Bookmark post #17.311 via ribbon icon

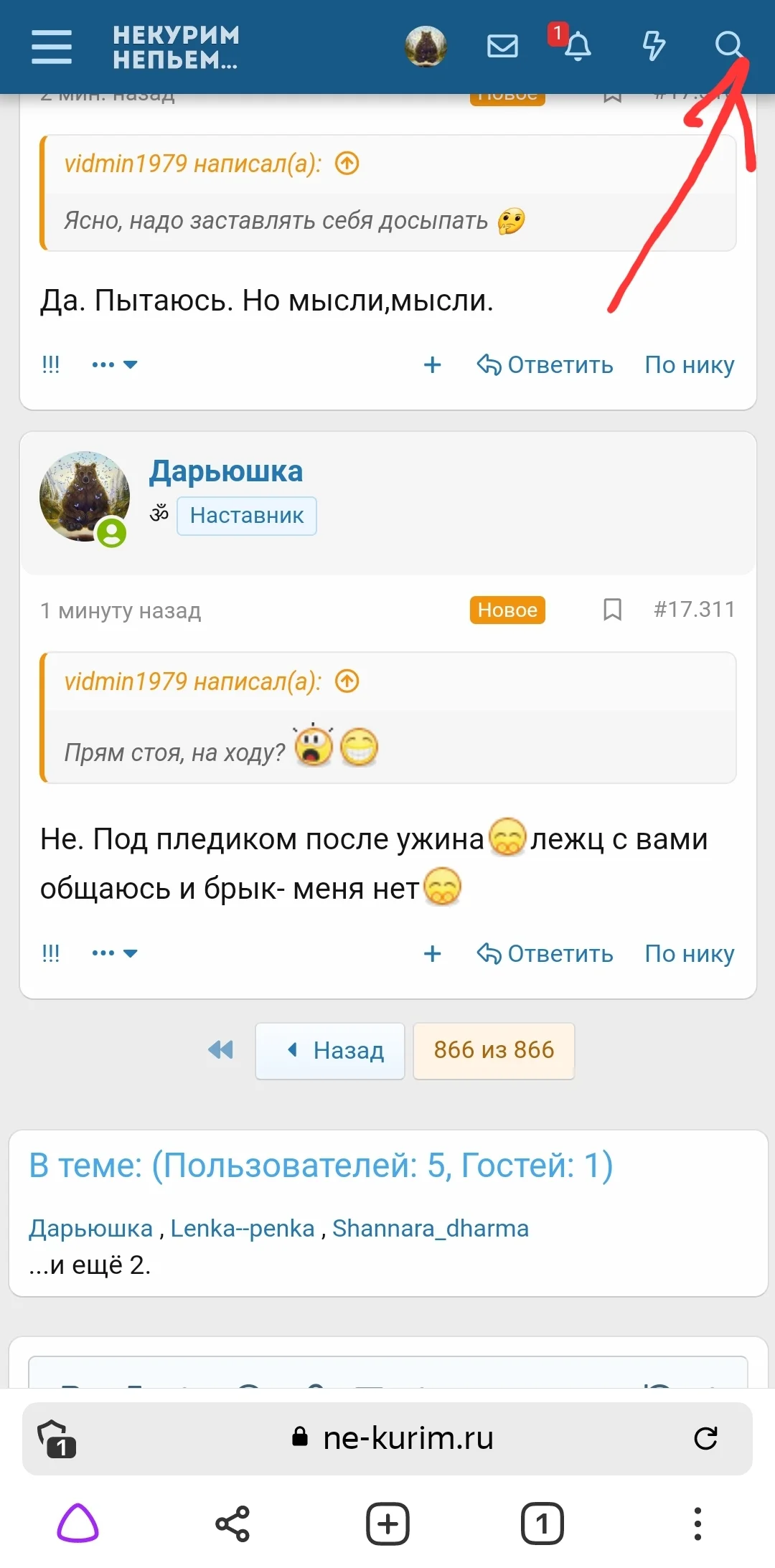(x=612, y=610)
